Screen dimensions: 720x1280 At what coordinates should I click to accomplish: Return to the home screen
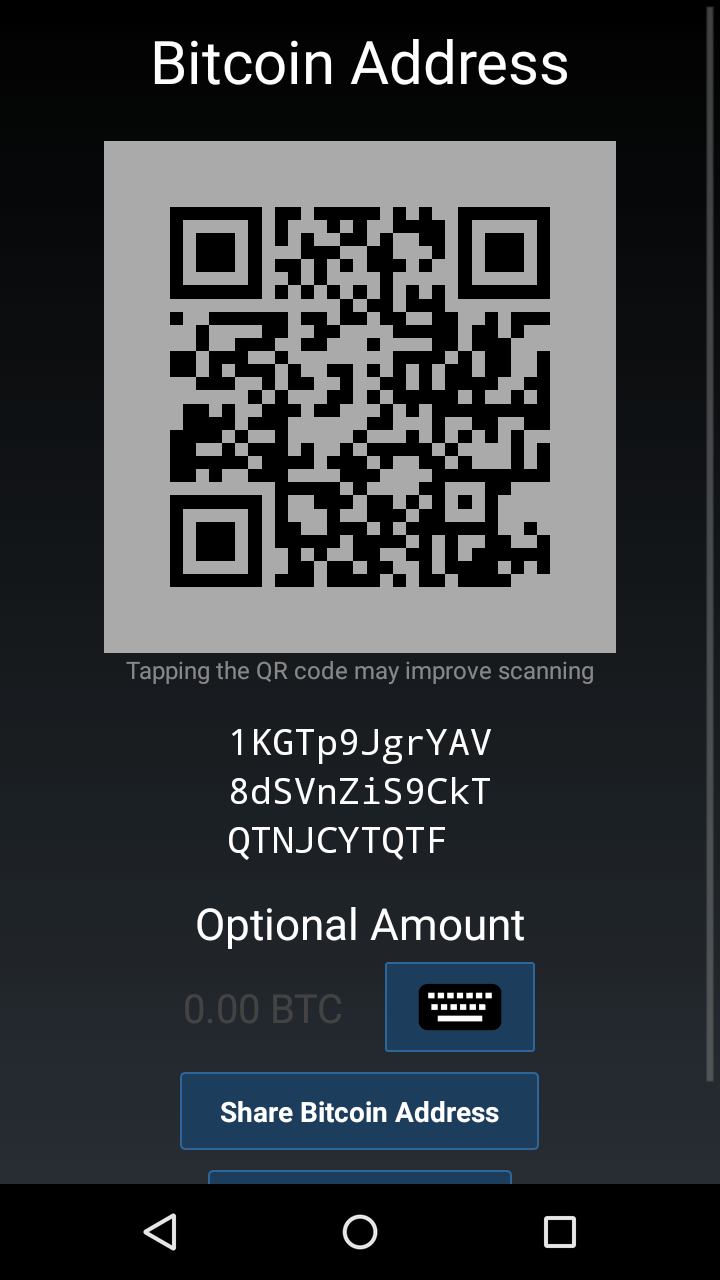(360, 1232)
